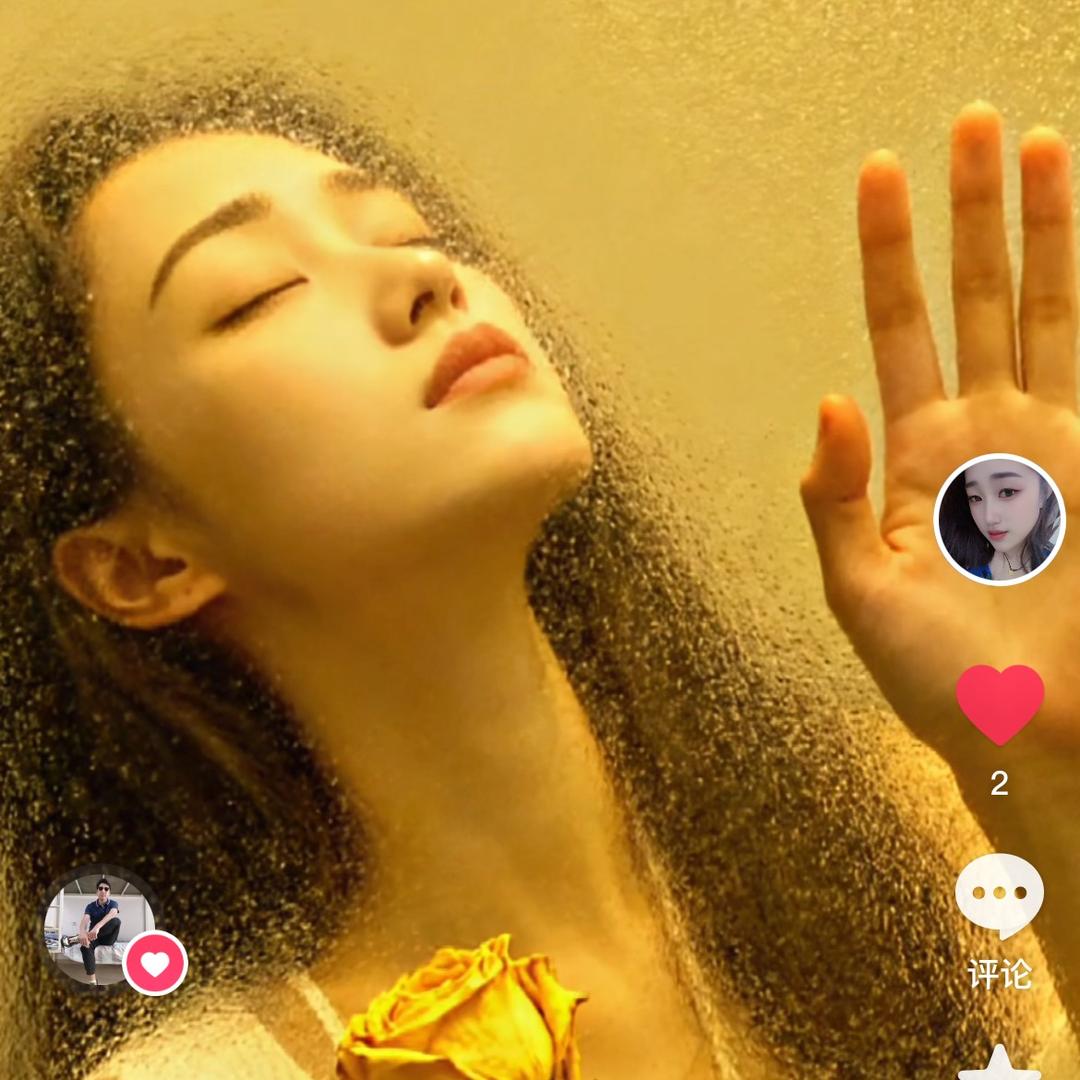Unlike the video with red heart
Viewport: 1080px width, 1080px height.
999,704
